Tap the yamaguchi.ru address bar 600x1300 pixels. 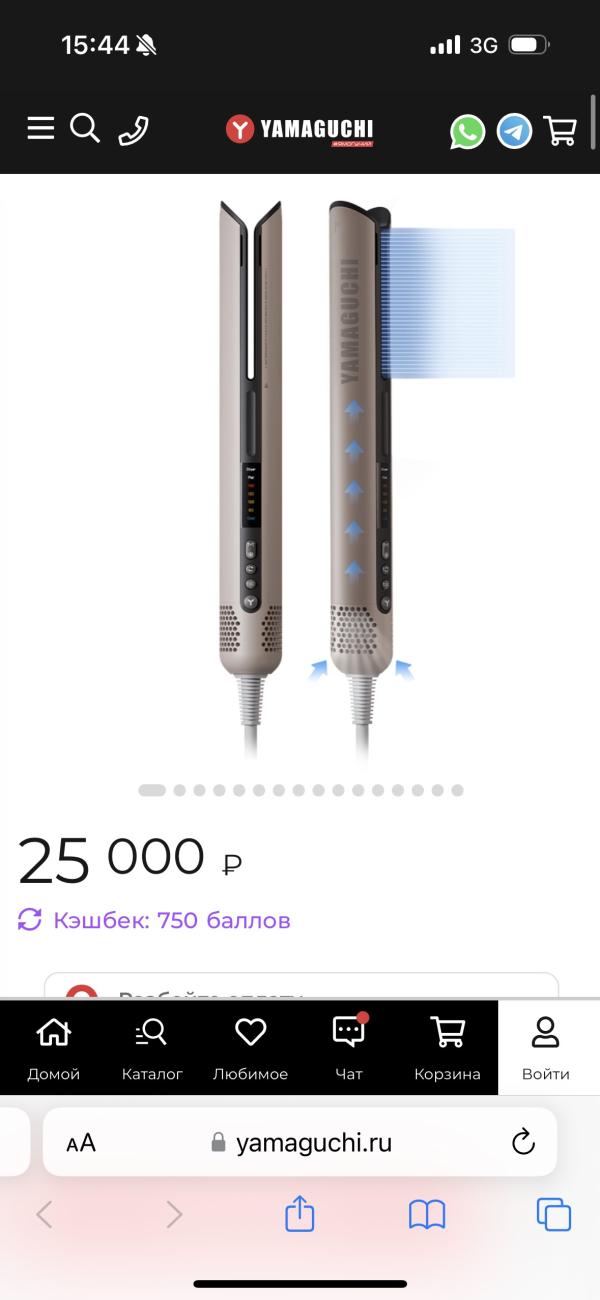(x=302, y=1143)
